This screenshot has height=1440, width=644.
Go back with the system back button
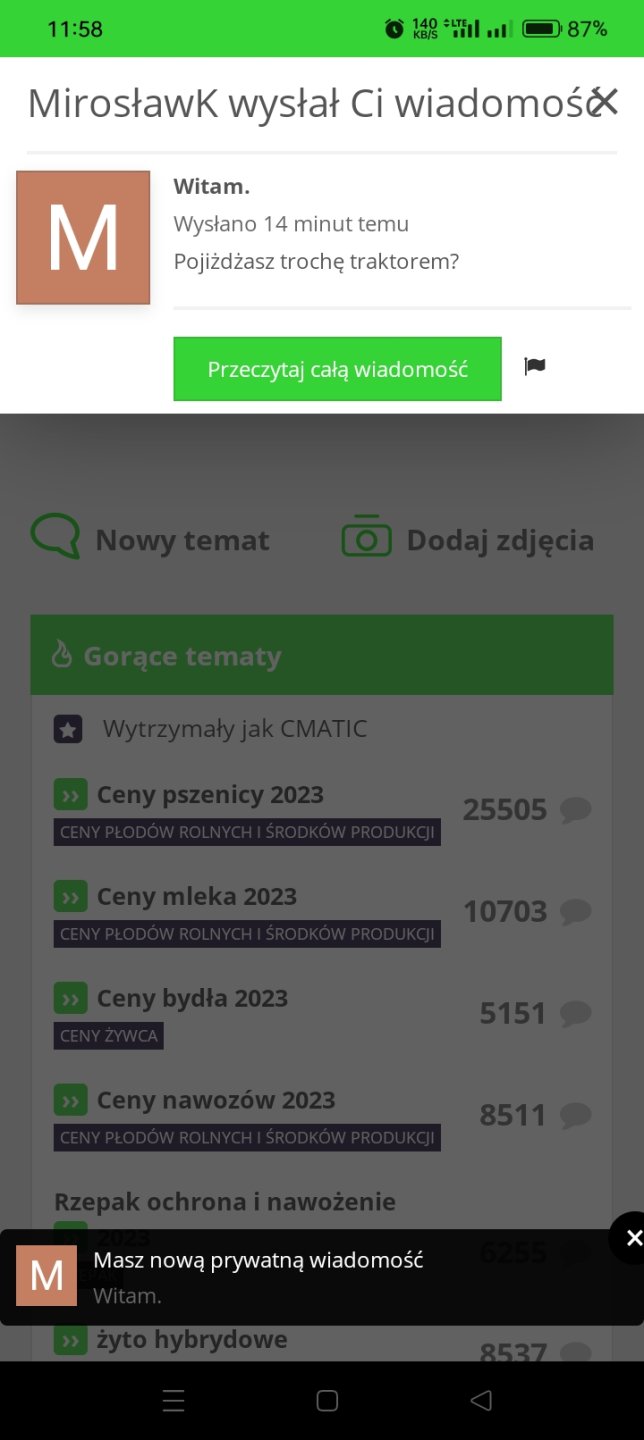(481, 1401)
